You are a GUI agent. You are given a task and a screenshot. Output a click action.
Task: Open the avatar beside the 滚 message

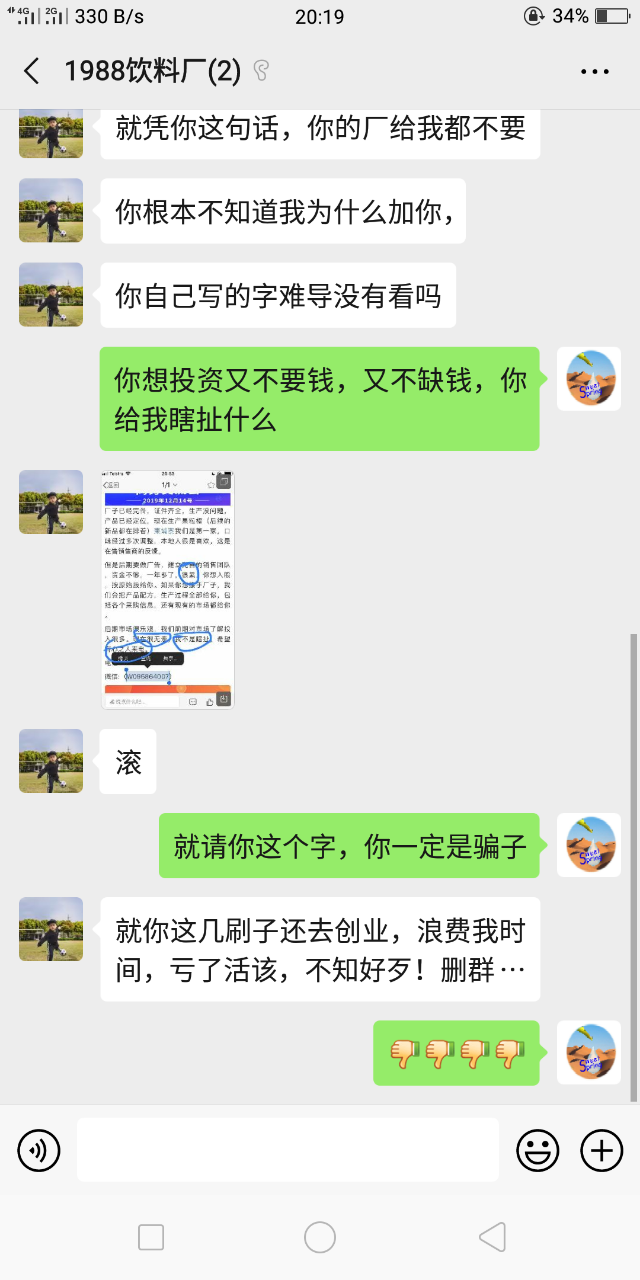[51, 761]
